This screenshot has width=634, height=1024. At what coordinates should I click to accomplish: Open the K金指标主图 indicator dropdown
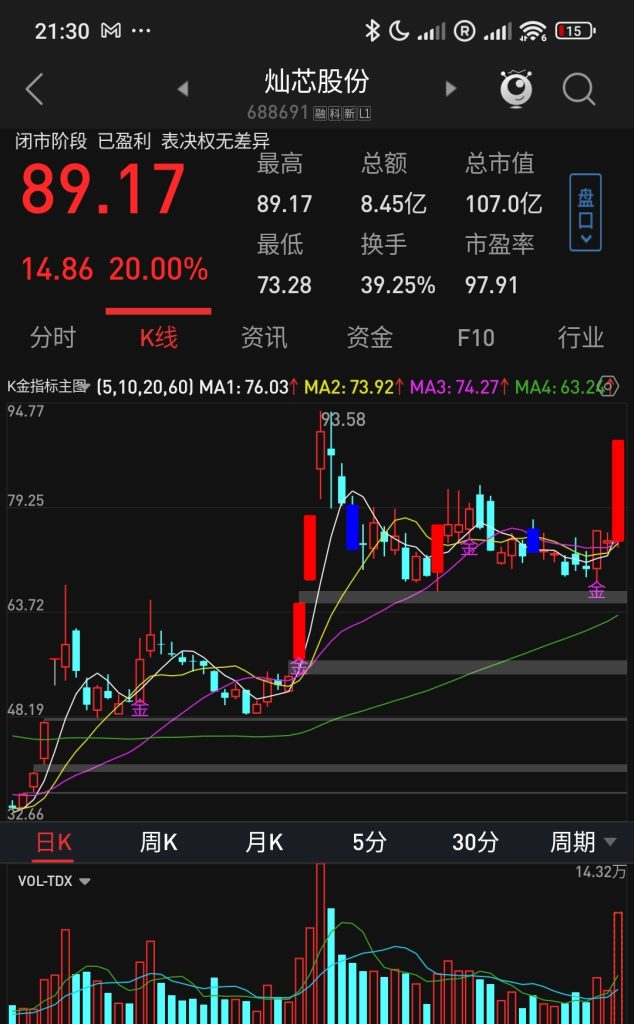(x=50, y=386)
